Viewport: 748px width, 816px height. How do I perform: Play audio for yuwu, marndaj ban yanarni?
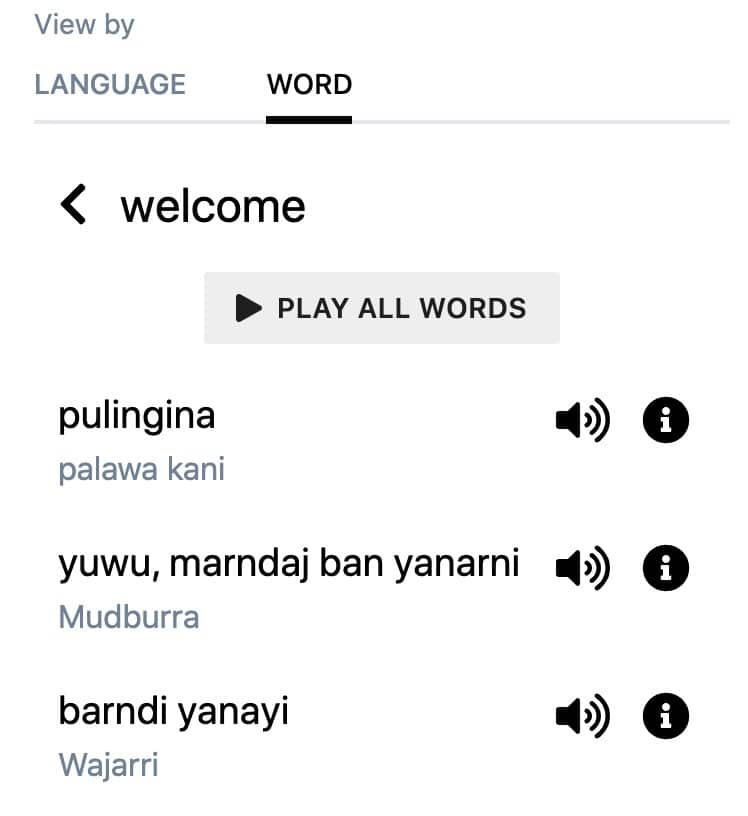[x=583, y=568]
